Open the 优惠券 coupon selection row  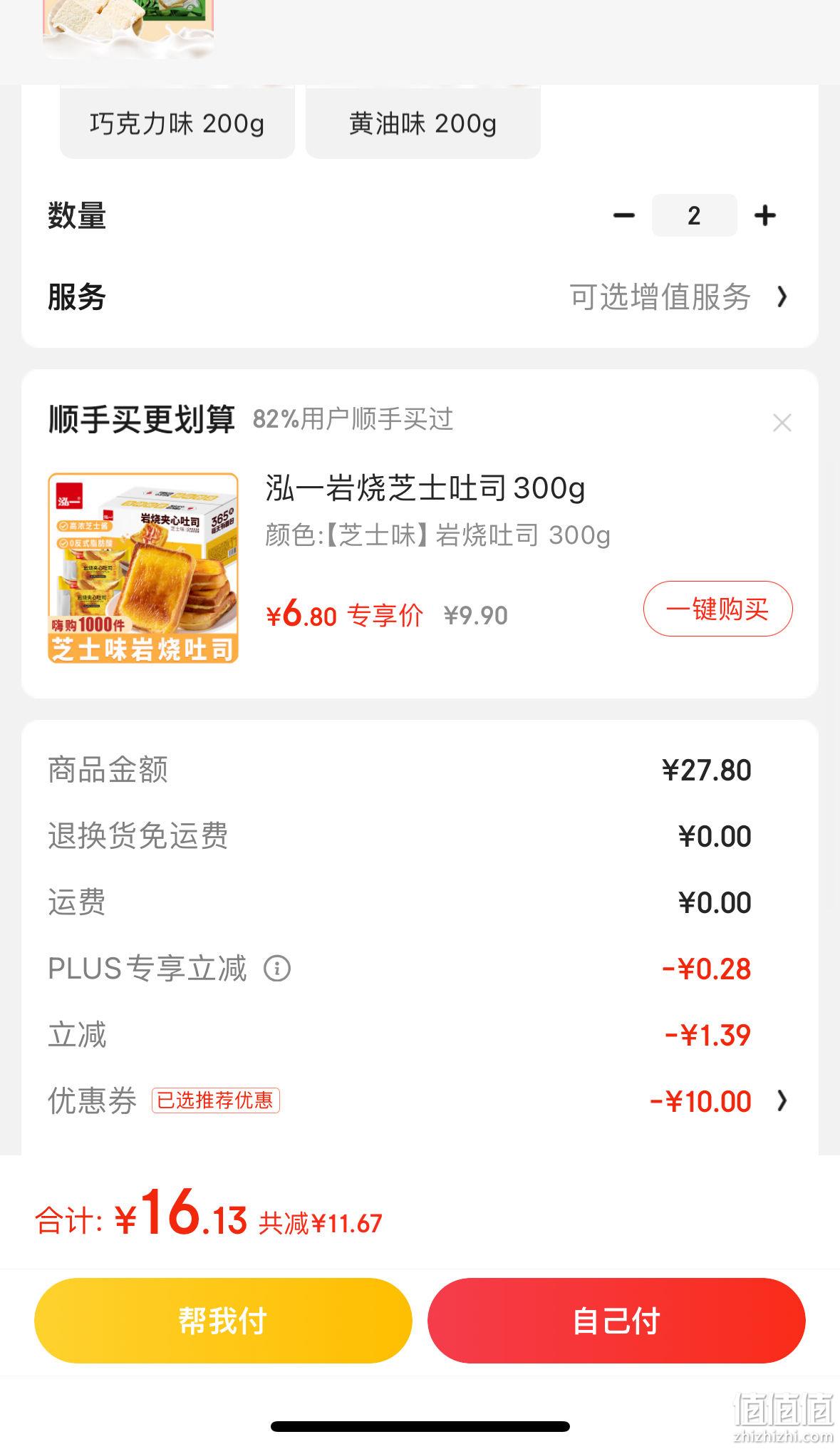420,1101
